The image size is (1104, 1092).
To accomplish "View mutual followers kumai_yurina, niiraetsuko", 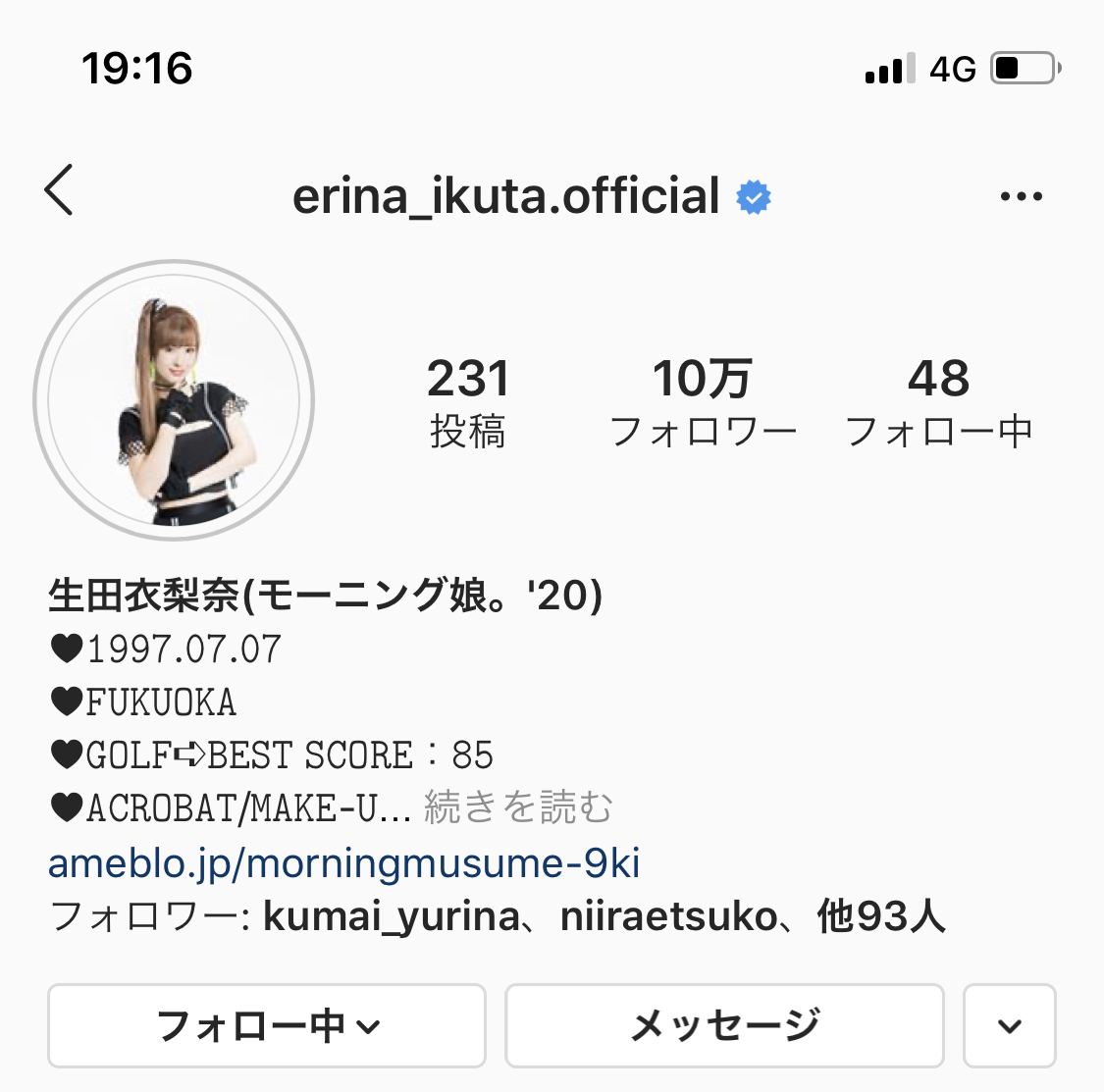I will point(497,917).
